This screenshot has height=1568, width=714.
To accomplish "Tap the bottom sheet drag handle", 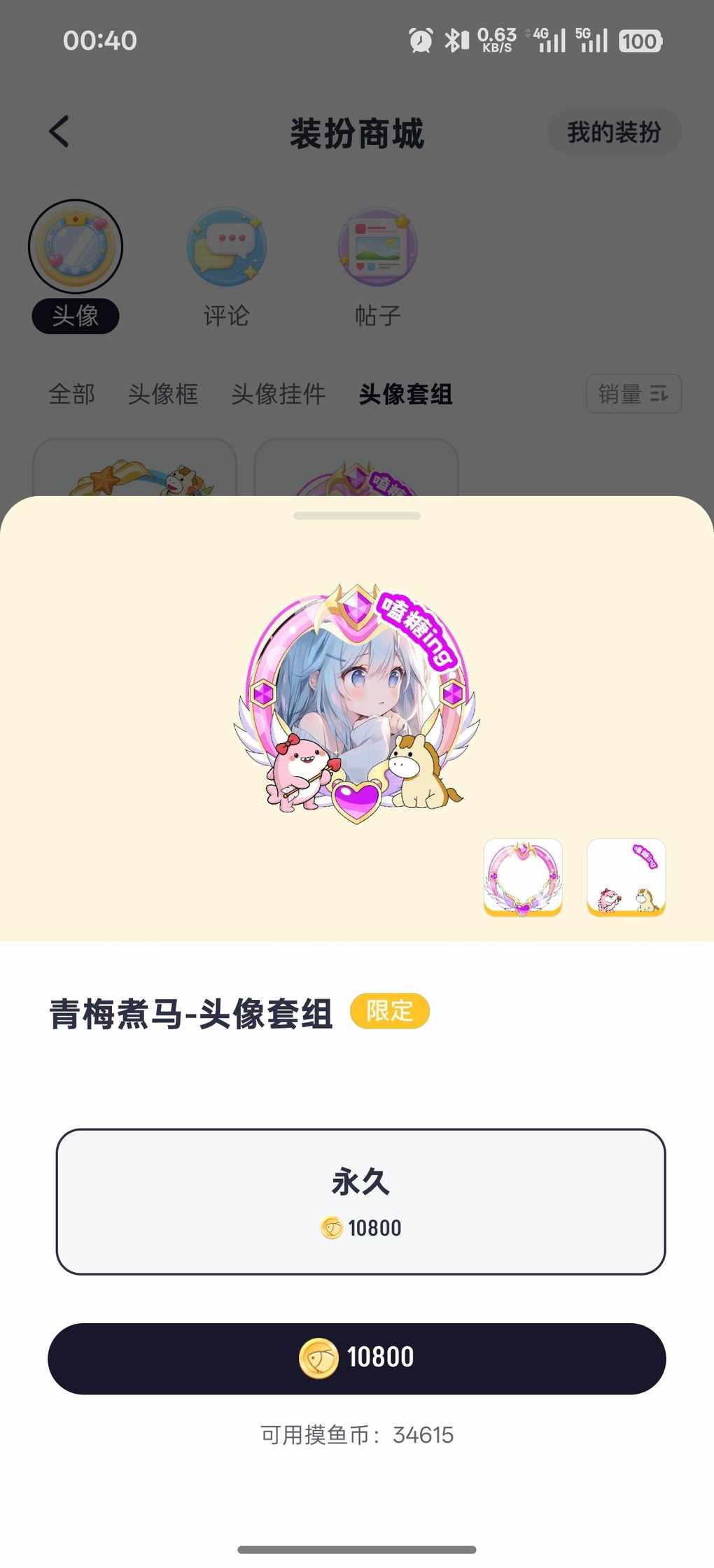I will click(x=356, y=516).
